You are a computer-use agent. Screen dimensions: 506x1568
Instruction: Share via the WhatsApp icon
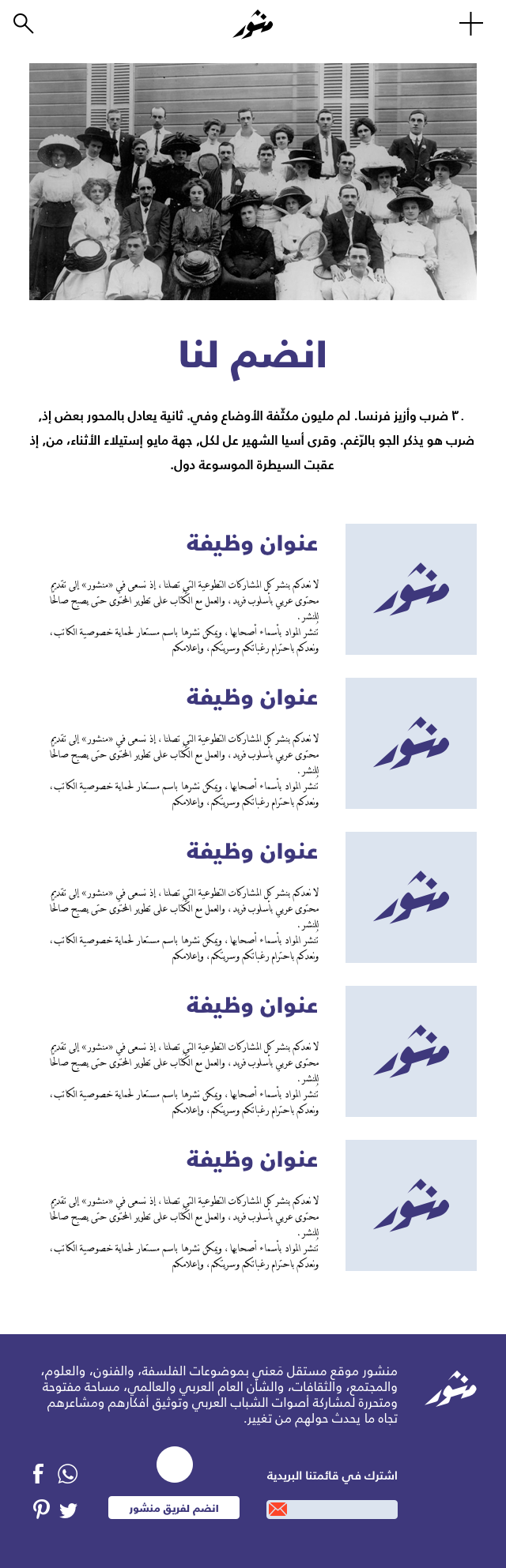[68, 1473]
